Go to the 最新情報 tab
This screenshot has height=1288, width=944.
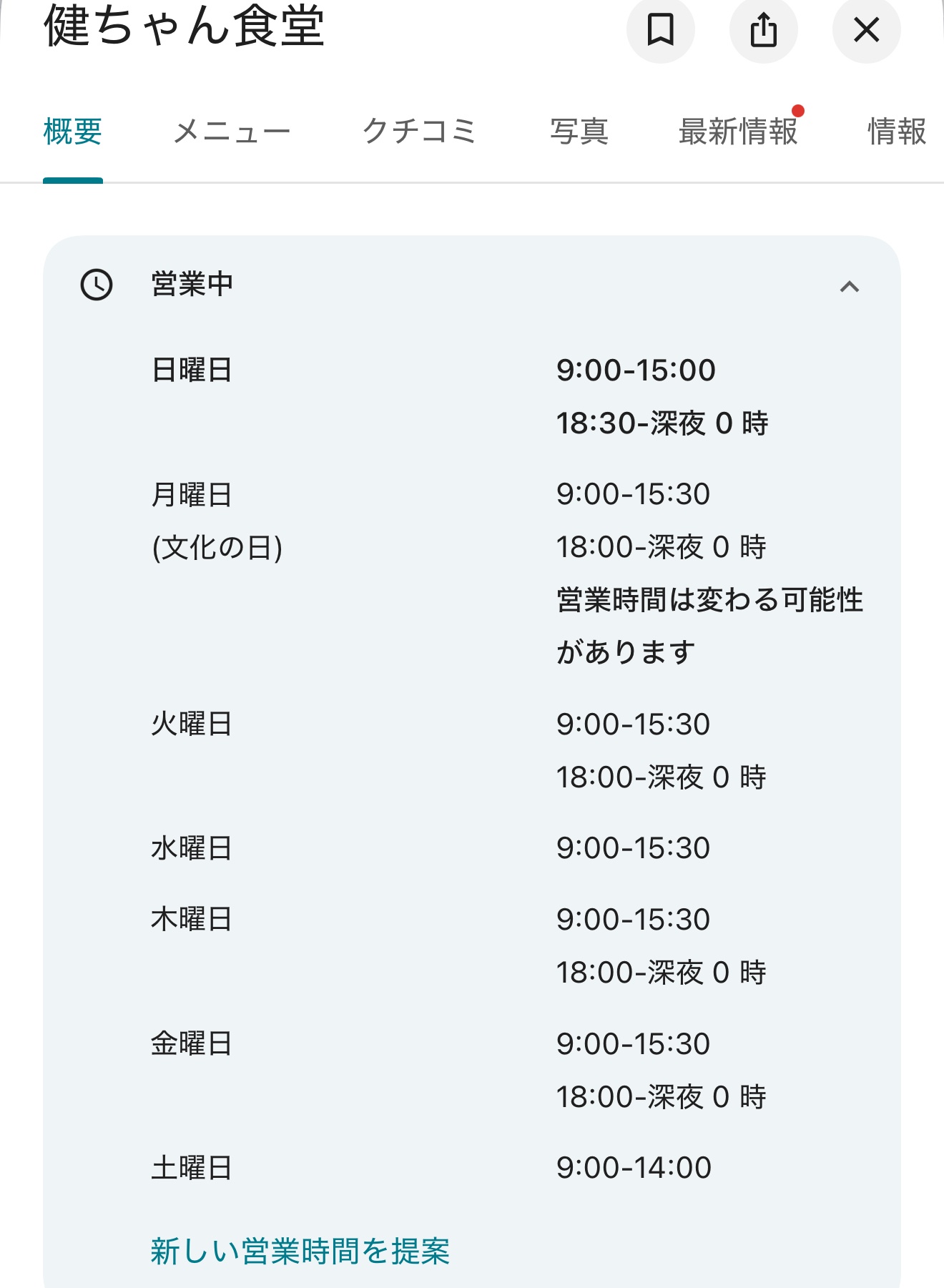738,132
